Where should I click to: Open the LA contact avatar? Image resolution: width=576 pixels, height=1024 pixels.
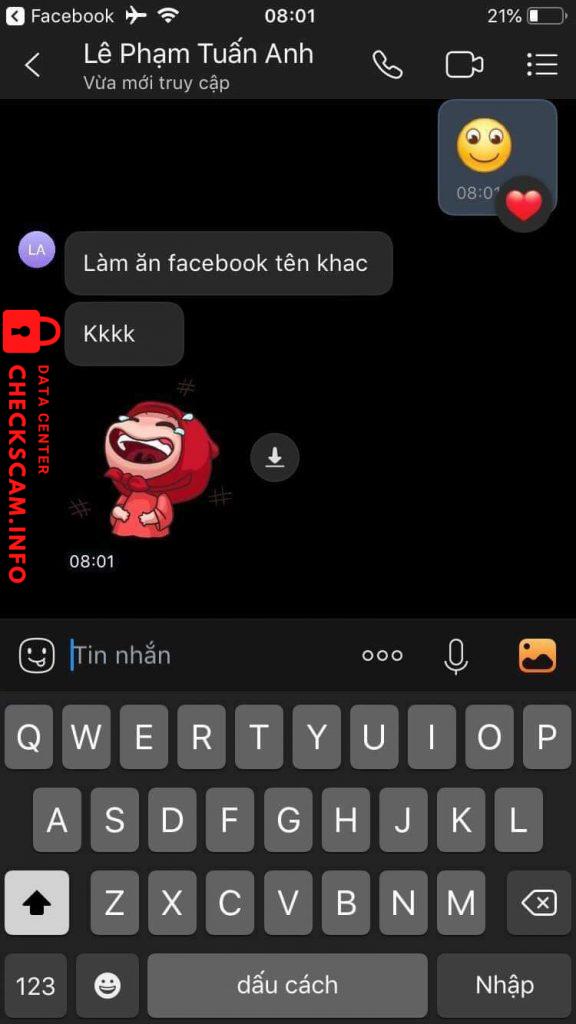[37, 249]
